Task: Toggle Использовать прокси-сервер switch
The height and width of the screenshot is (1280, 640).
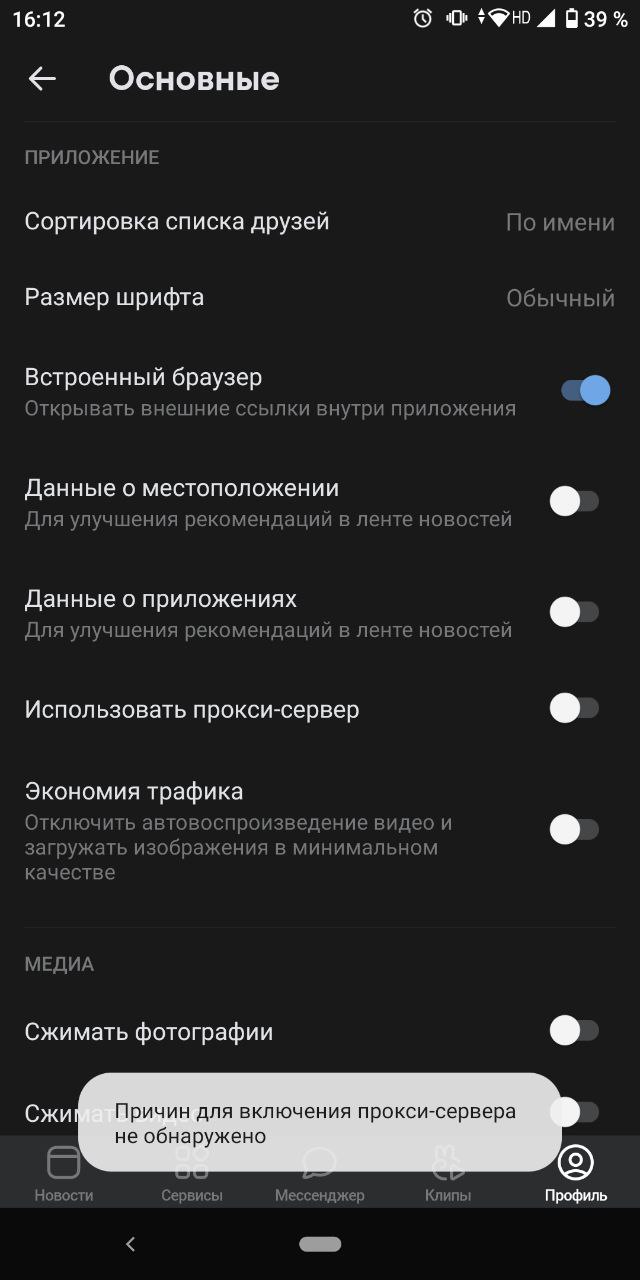Action: 574,709
